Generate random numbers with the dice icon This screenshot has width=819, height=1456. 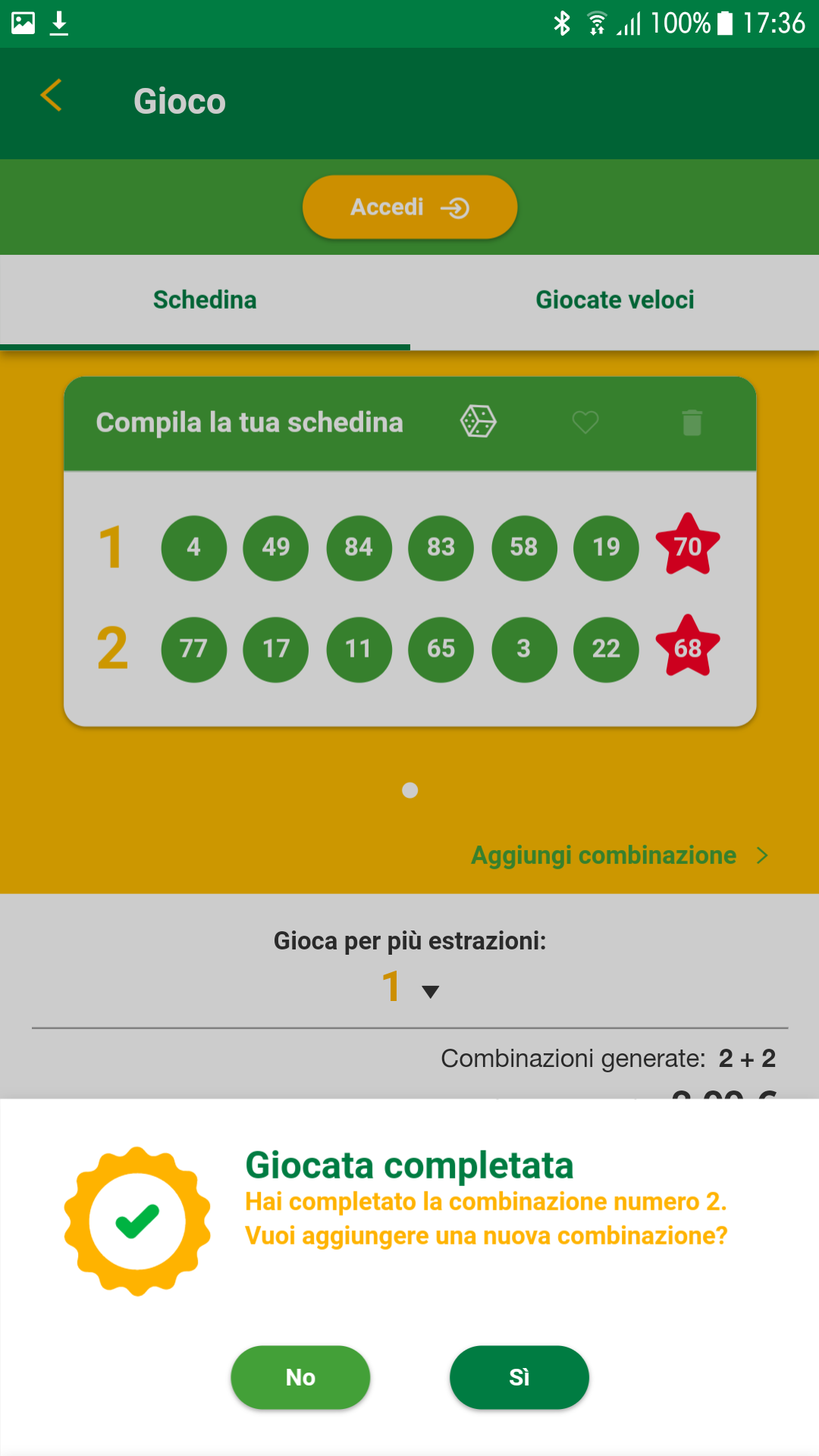pos(478,422)
